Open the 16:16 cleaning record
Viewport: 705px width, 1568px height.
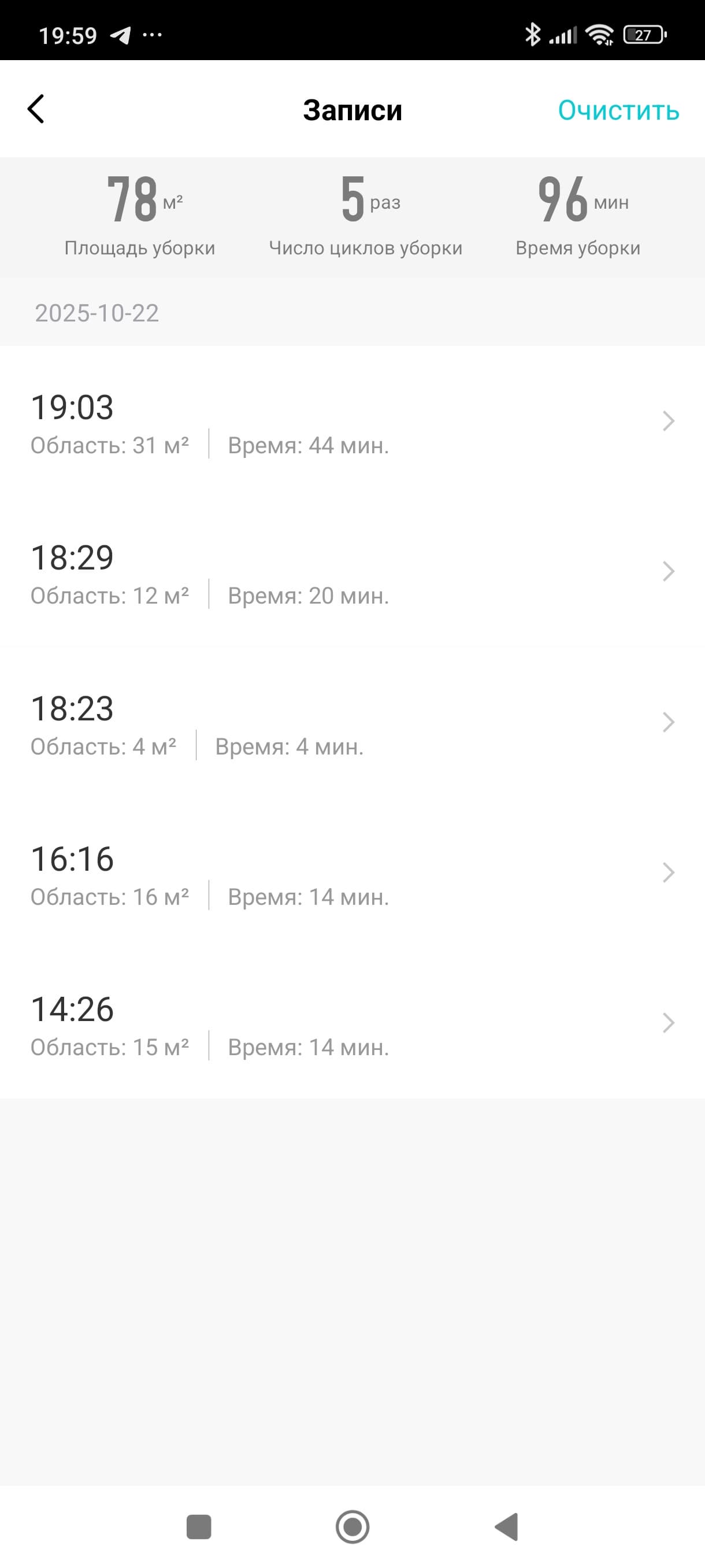click(x=352, y=874)
